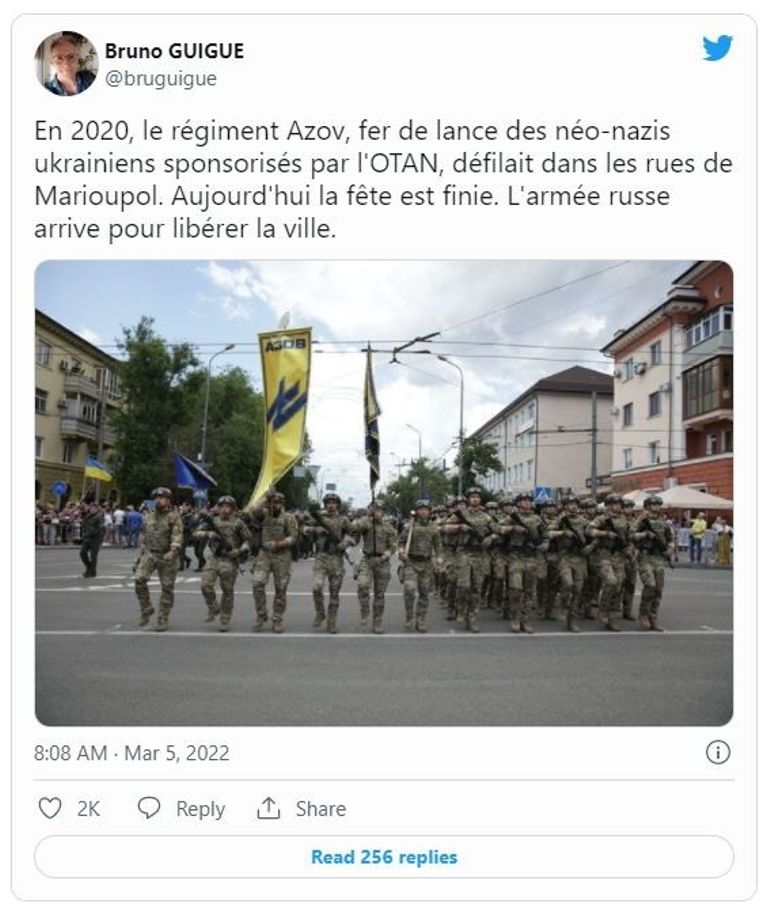
Task: Reply to this tweet
Action: pyautogui.click(x=182, y=808)
